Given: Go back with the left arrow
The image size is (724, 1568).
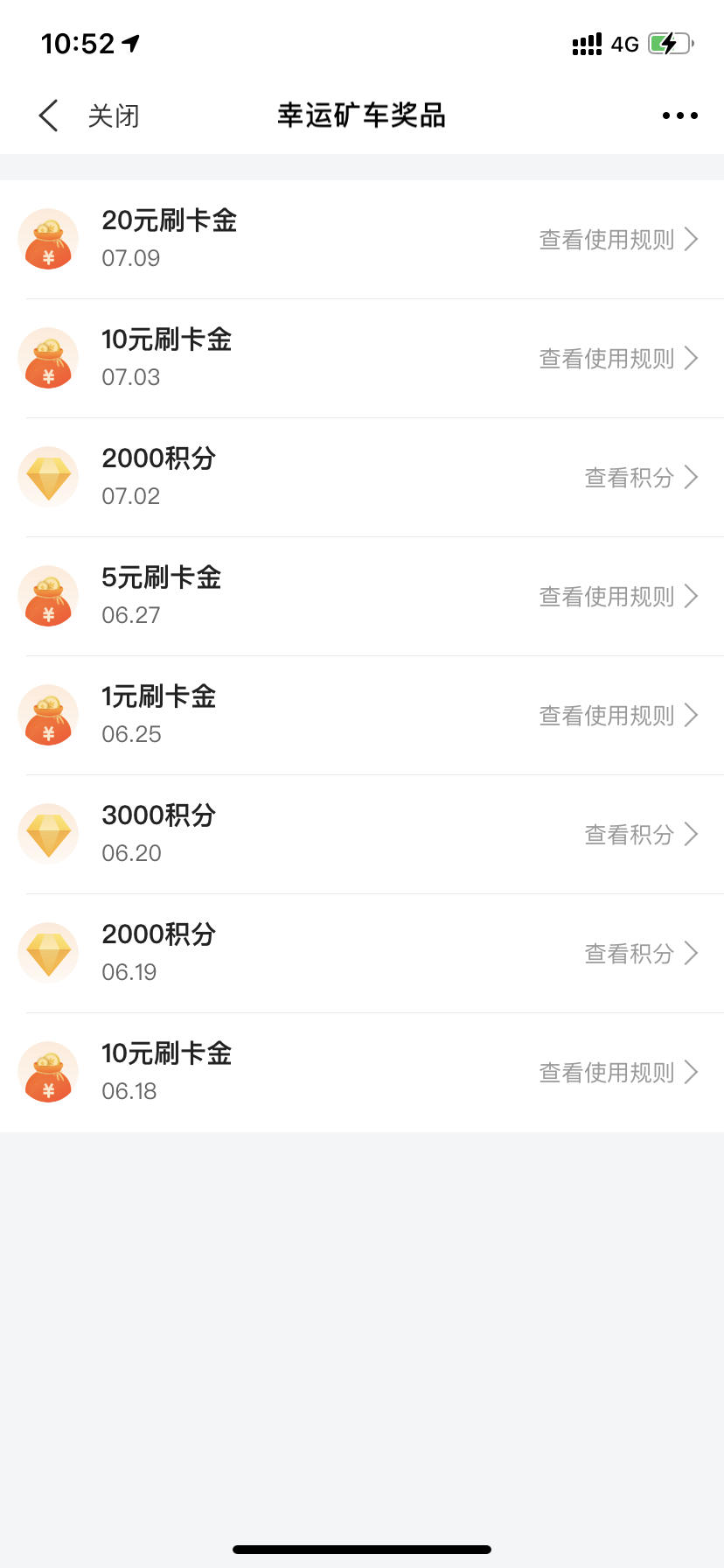Looking at the screenshot, I should [49, 115].
